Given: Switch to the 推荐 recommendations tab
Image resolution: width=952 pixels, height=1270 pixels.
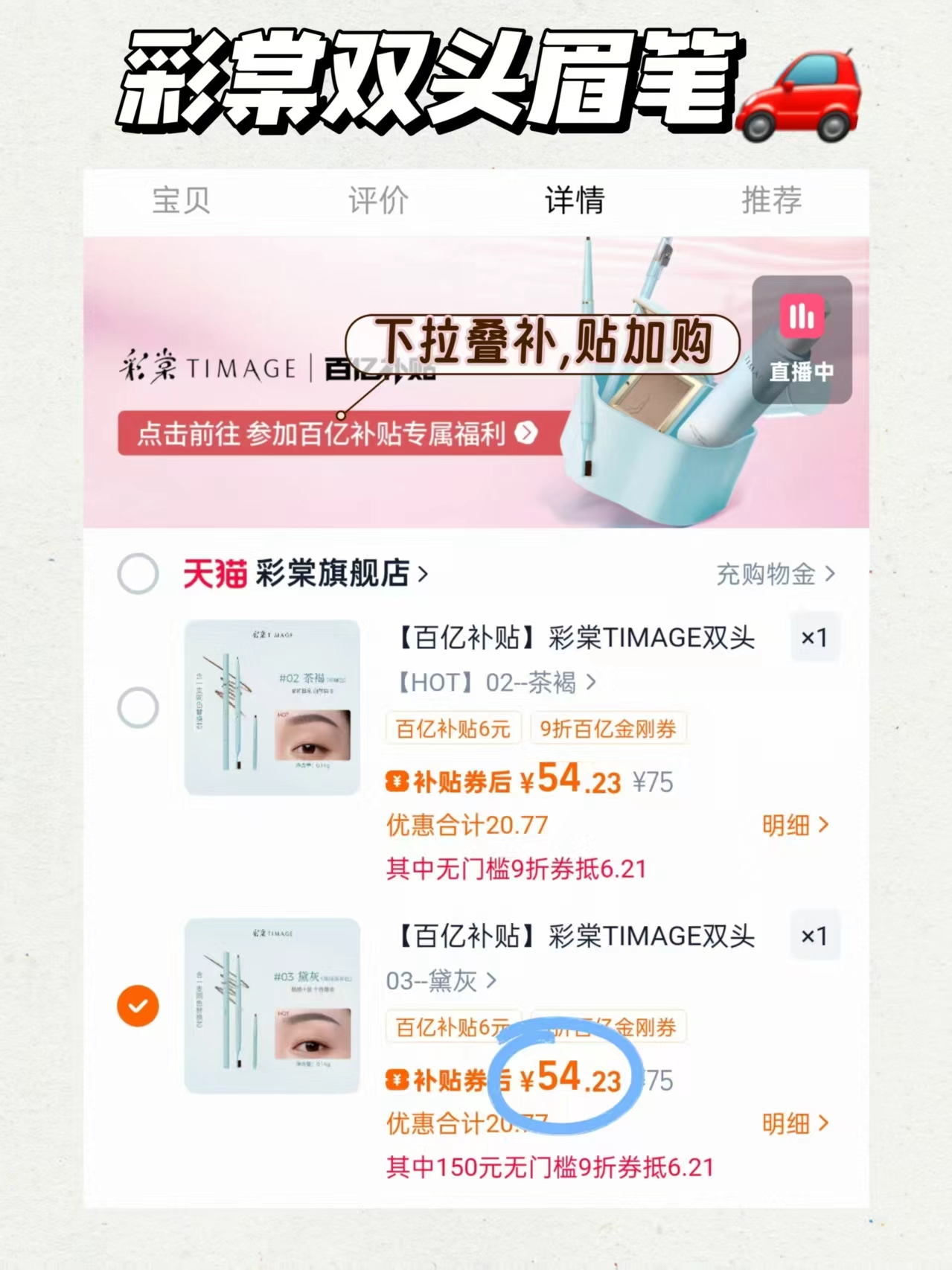Looking at the screenshot, I should click(770, 199).
